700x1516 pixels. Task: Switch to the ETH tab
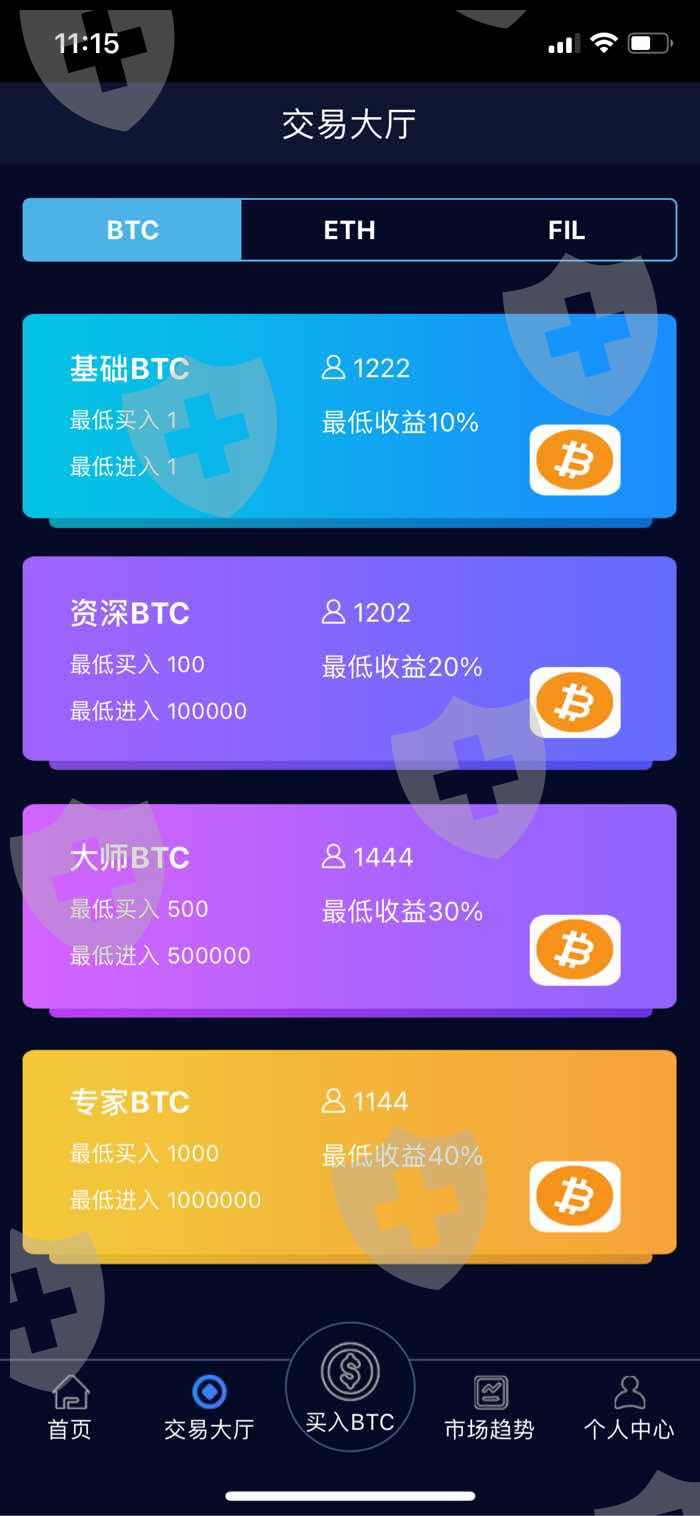click(349, 230)
